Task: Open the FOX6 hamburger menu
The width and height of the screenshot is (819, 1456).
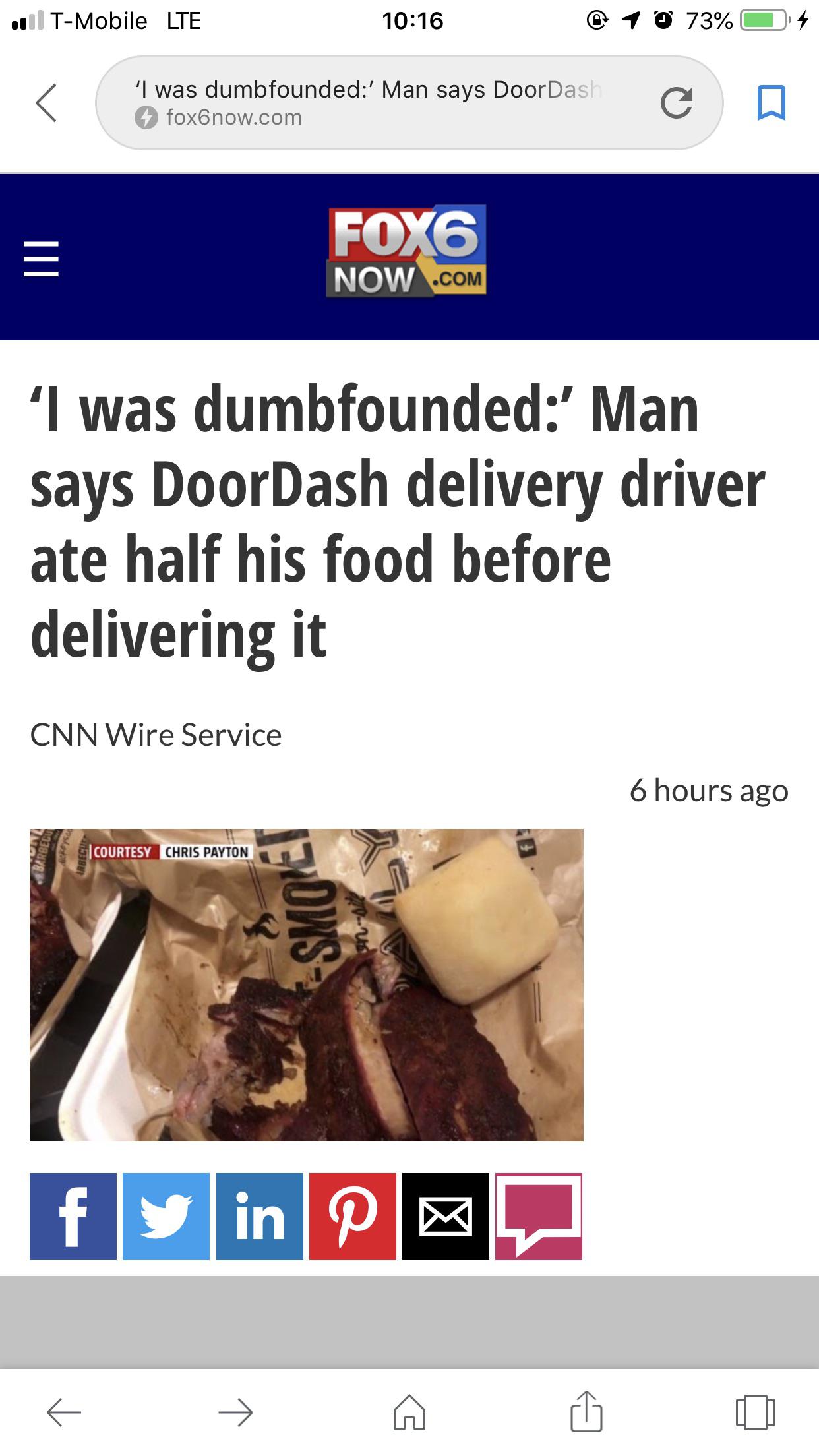Action: 41,258
